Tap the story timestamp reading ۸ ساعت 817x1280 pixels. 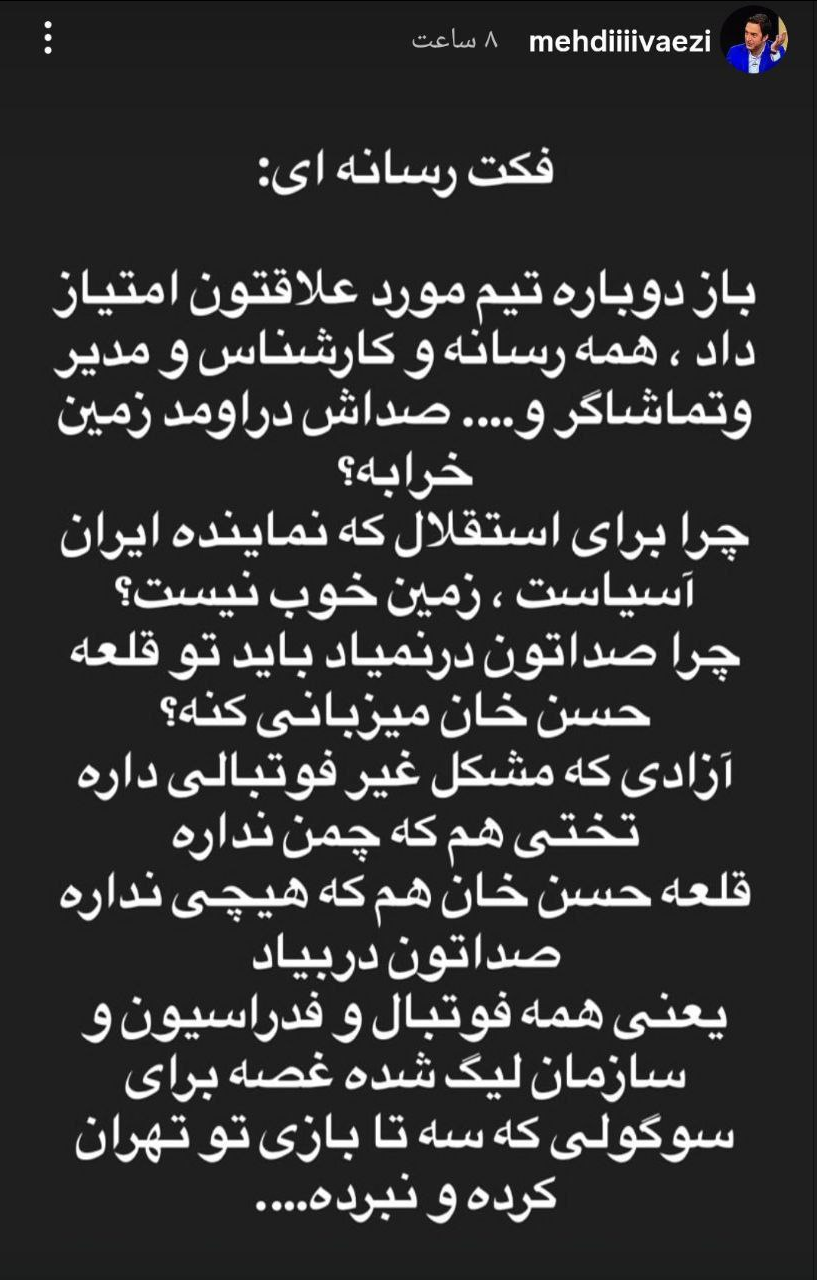click(x=460, y=38)
